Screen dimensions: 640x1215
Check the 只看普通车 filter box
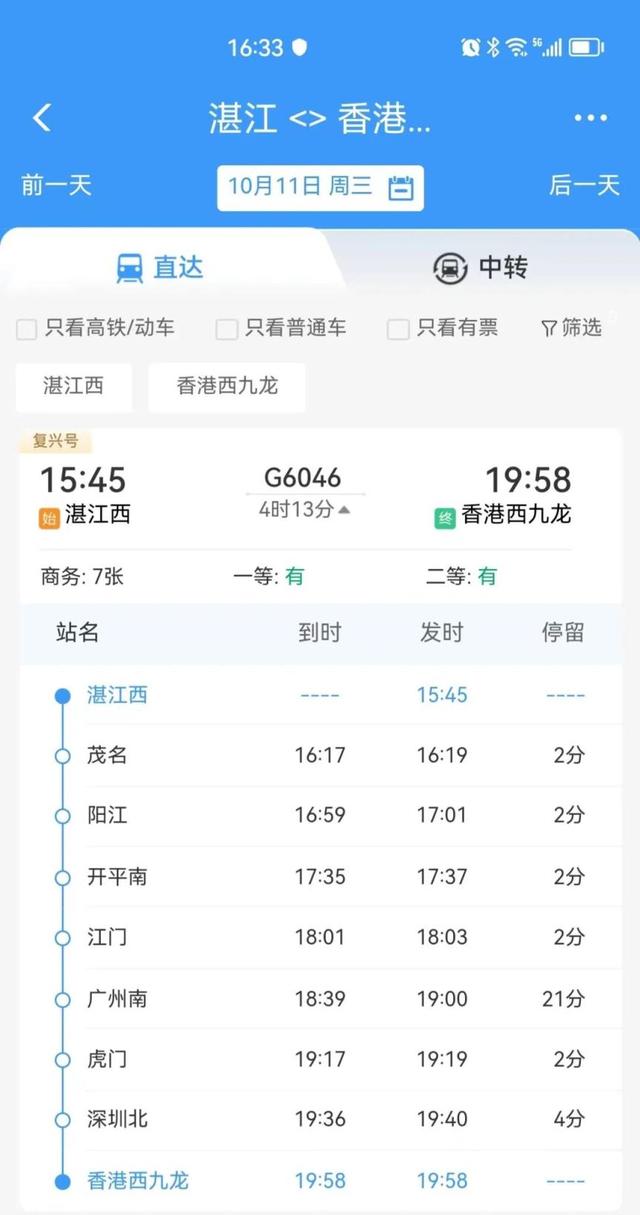pyautogui.click(x=227, y=329)
